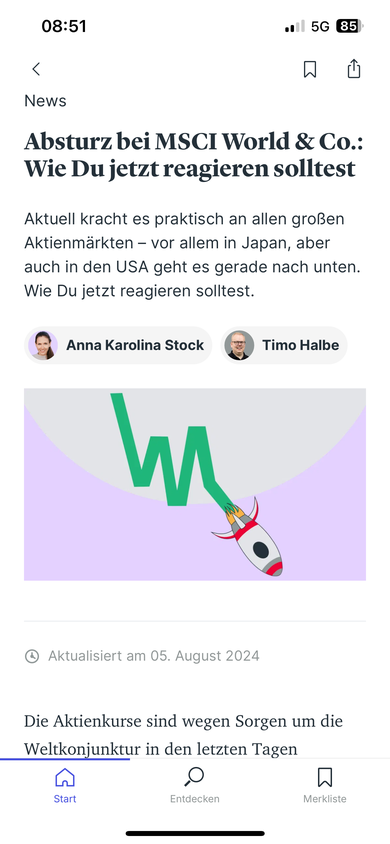Open author Timo Halbe's profile

tap(284, 345)
